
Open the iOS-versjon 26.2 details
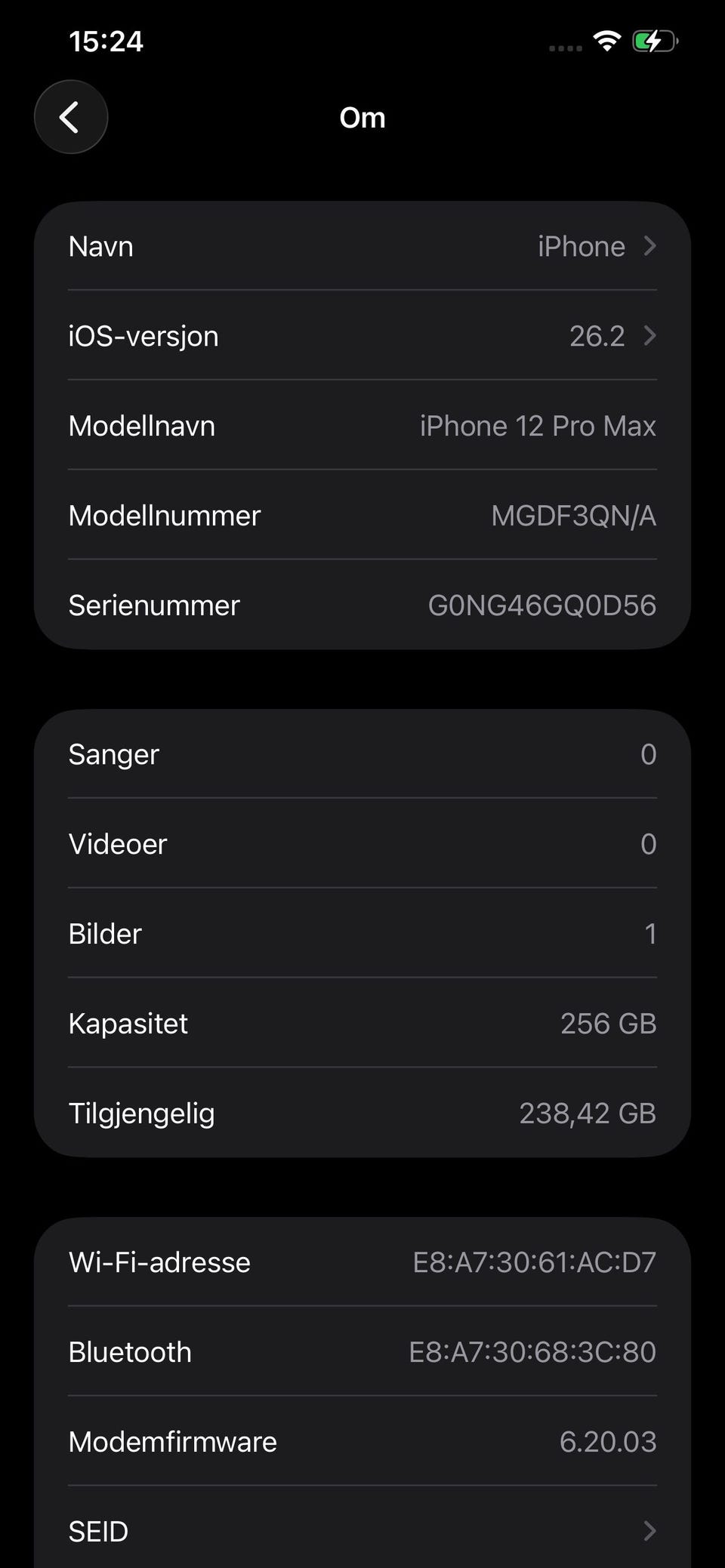click(x=362, y=336)
